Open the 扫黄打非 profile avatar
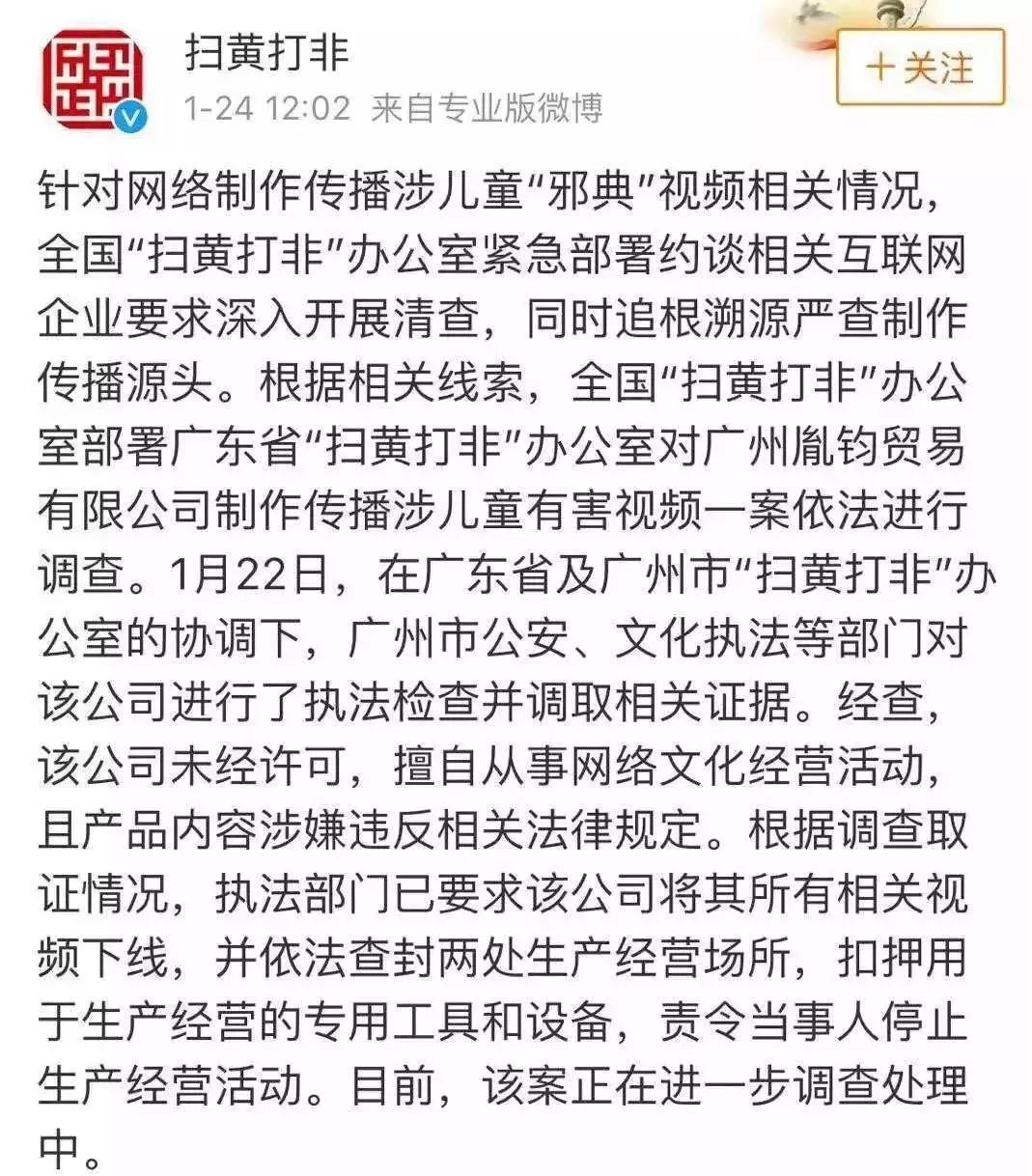This screenshot has height=1176, width=1032. [93, 79]
